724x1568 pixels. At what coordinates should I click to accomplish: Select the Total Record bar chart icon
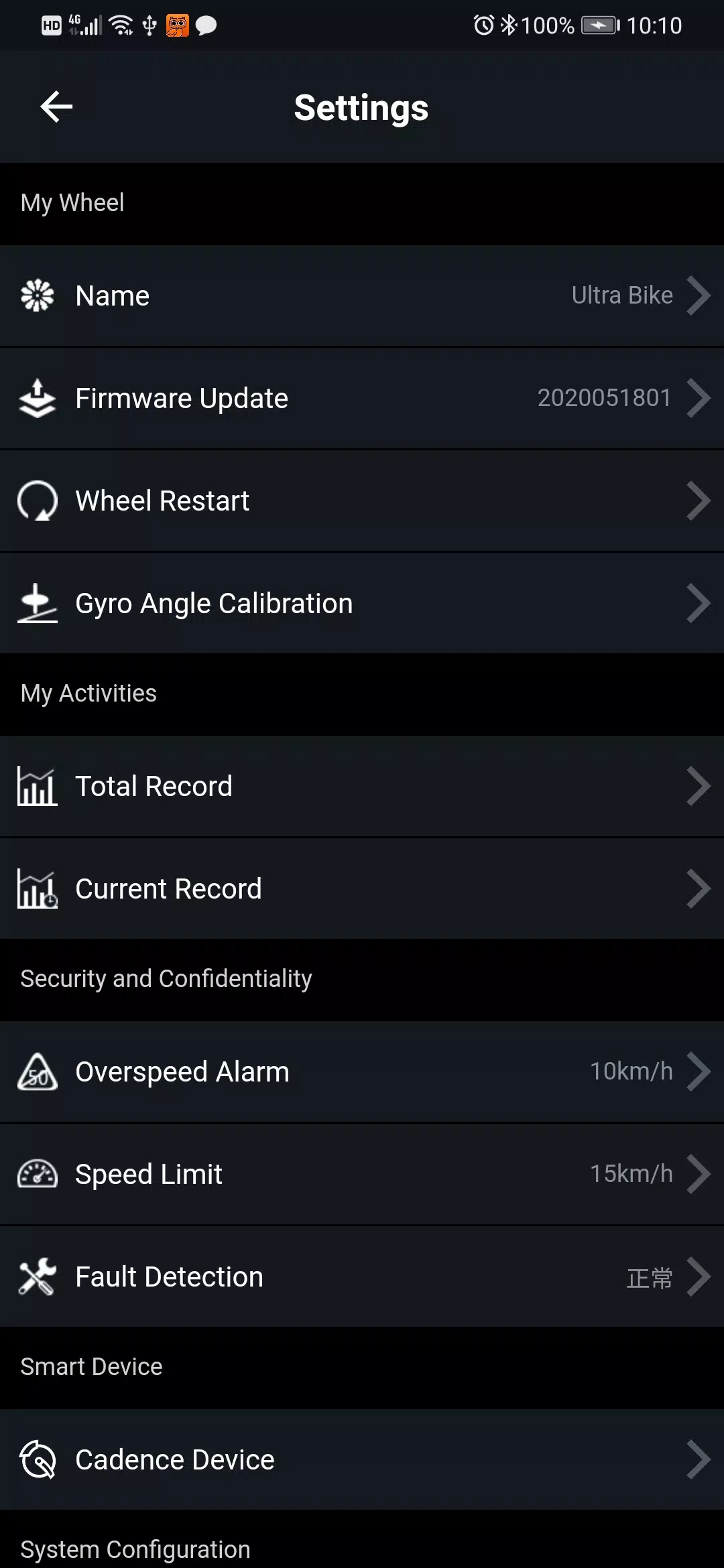(37, 785)
